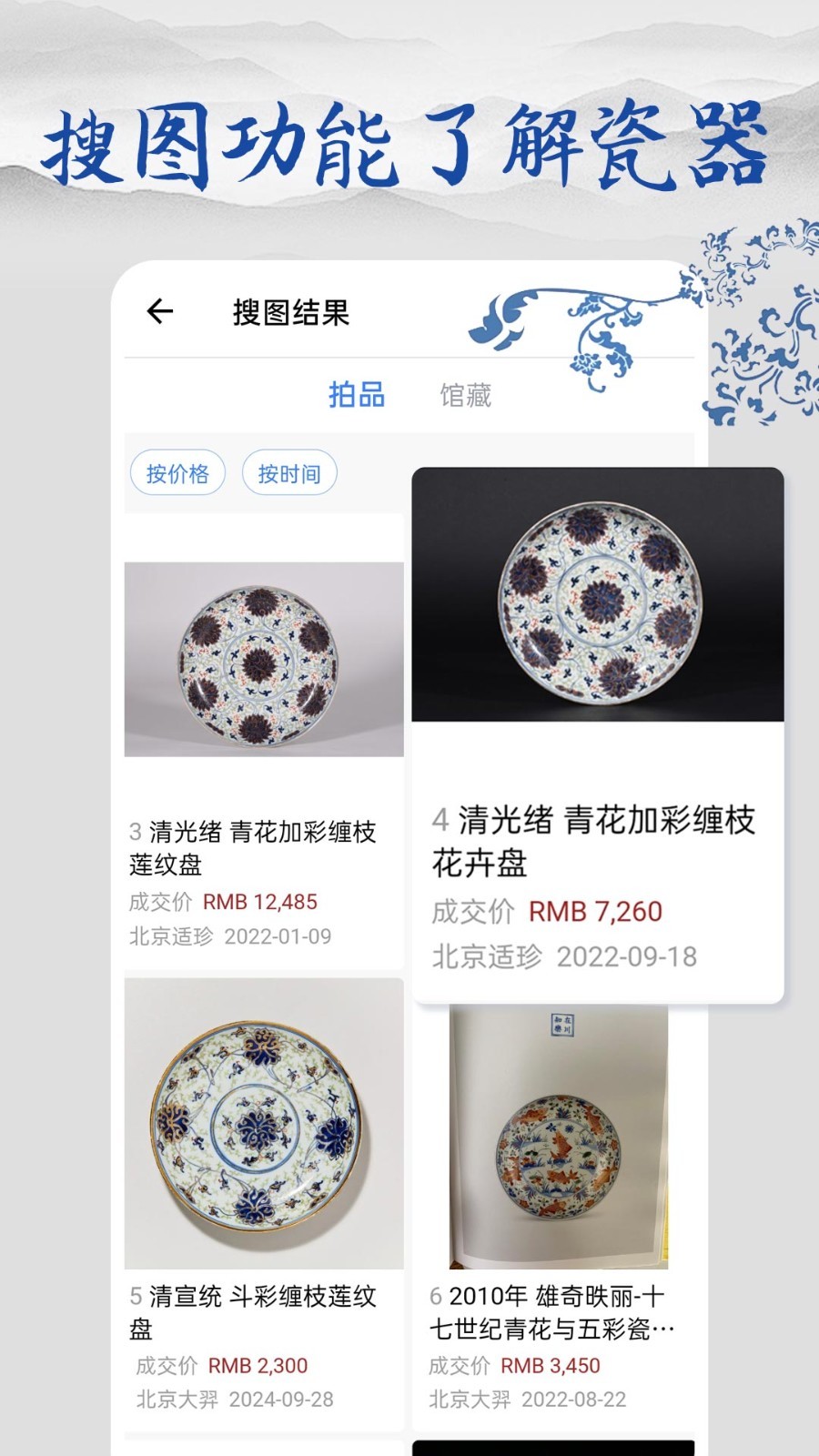
Task: Click price RMB 12,485 of item 3
Action: [x=263, y=902]
